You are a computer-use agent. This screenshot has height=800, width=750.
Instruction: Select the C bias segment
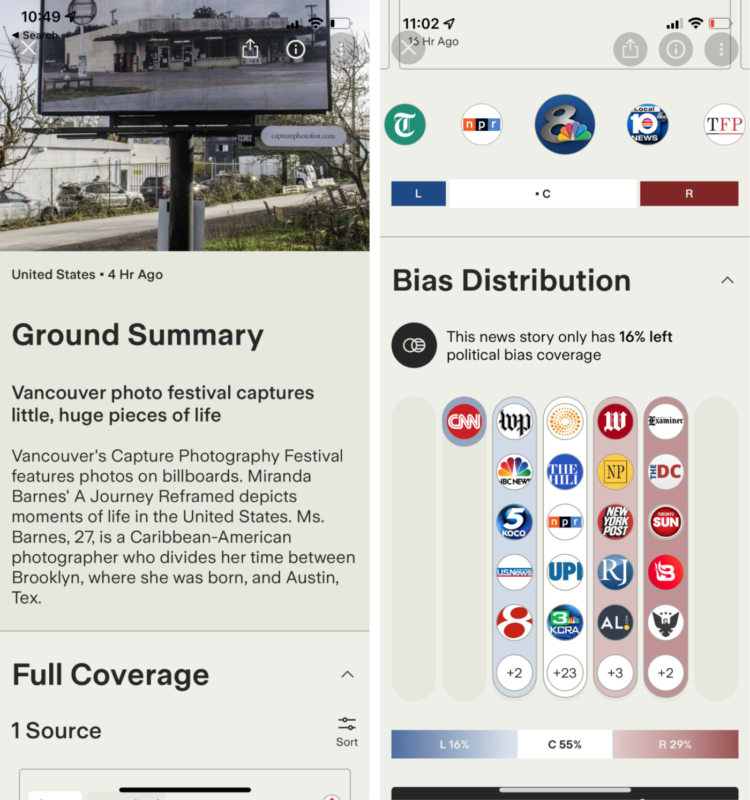tap(542, 193)
